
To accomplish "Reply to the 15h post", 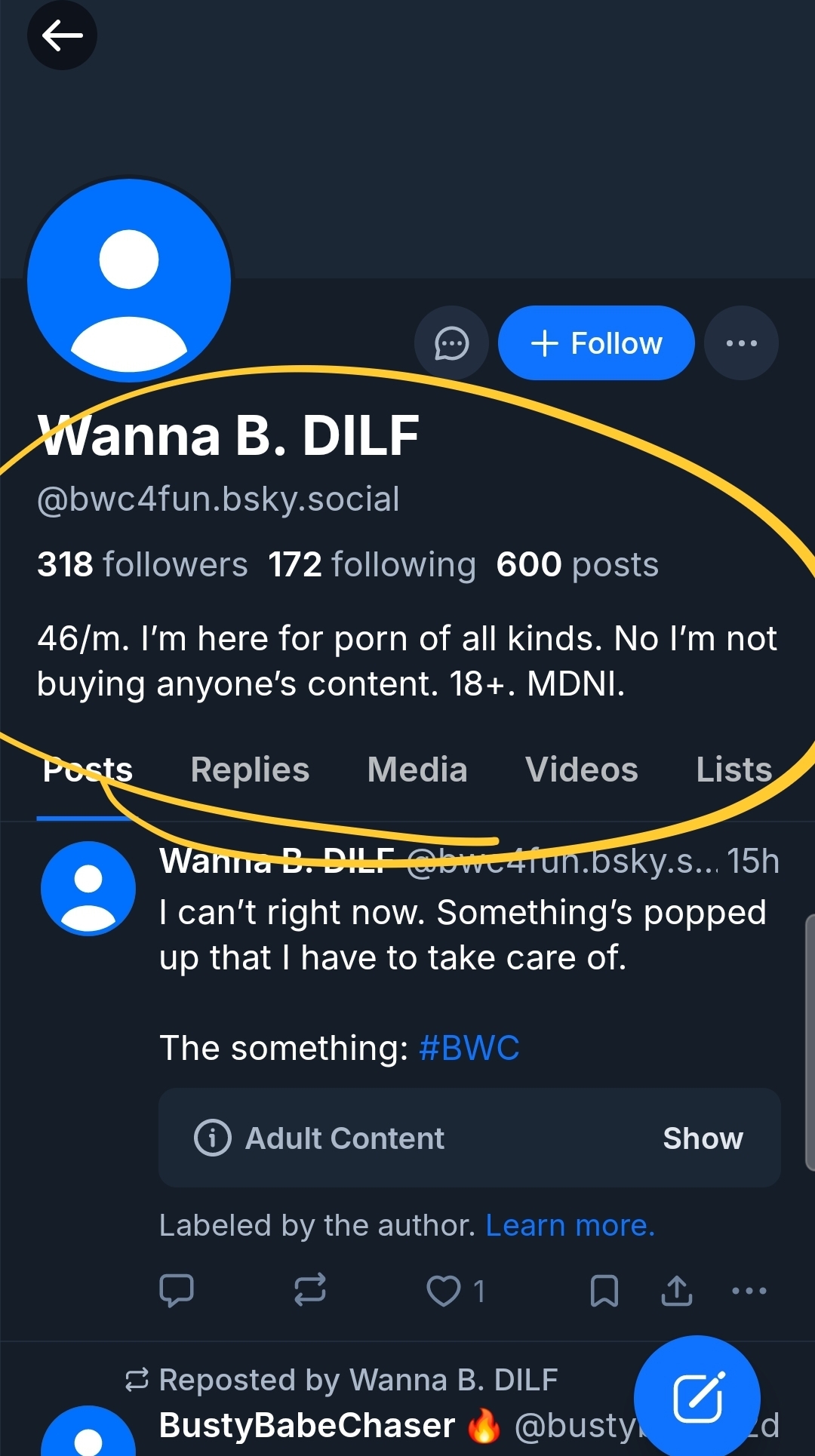I will point(177,1290).
